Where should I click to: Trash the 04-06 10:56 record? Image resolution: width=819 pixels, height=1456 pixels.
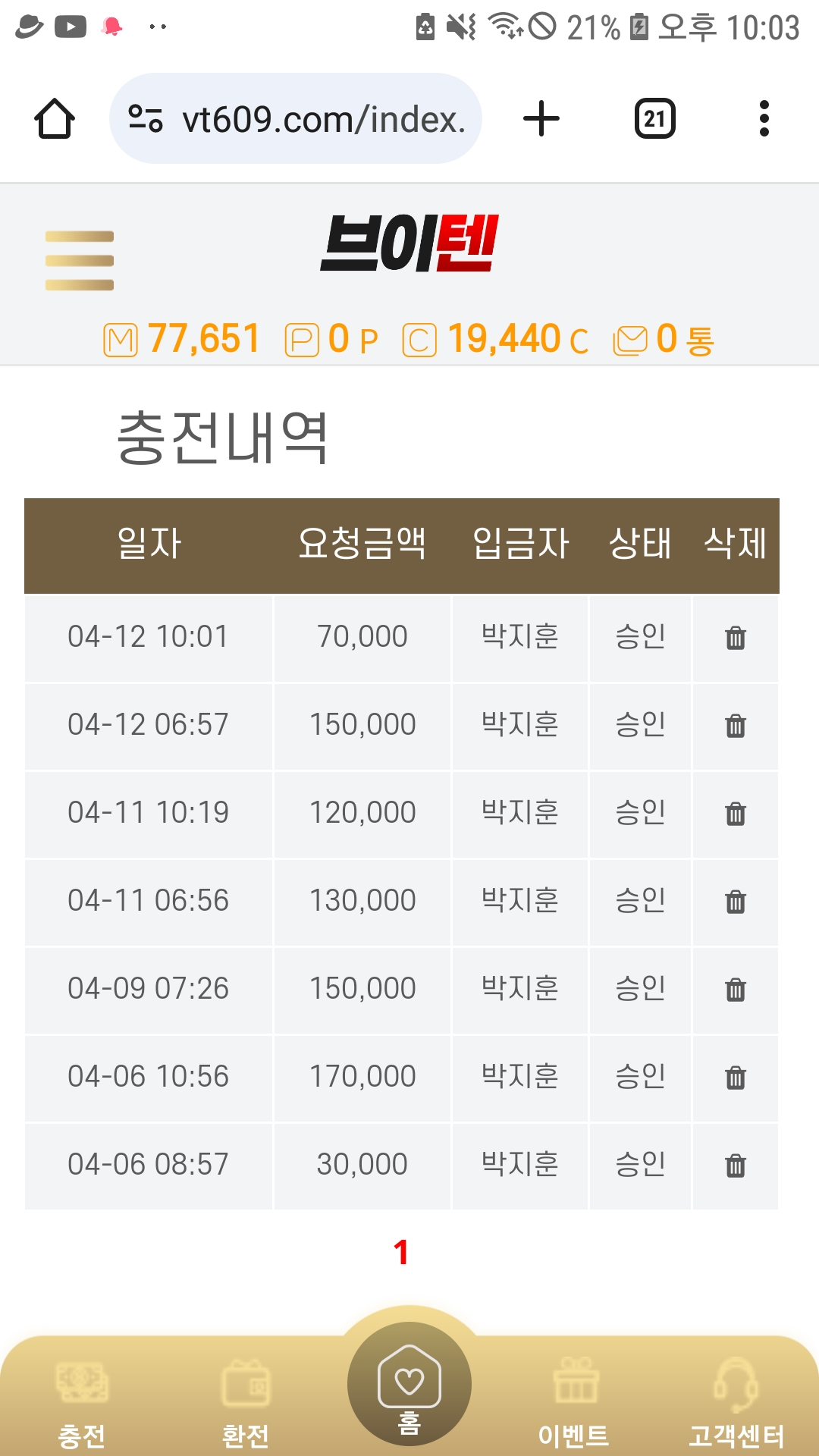coord(736,1078)
